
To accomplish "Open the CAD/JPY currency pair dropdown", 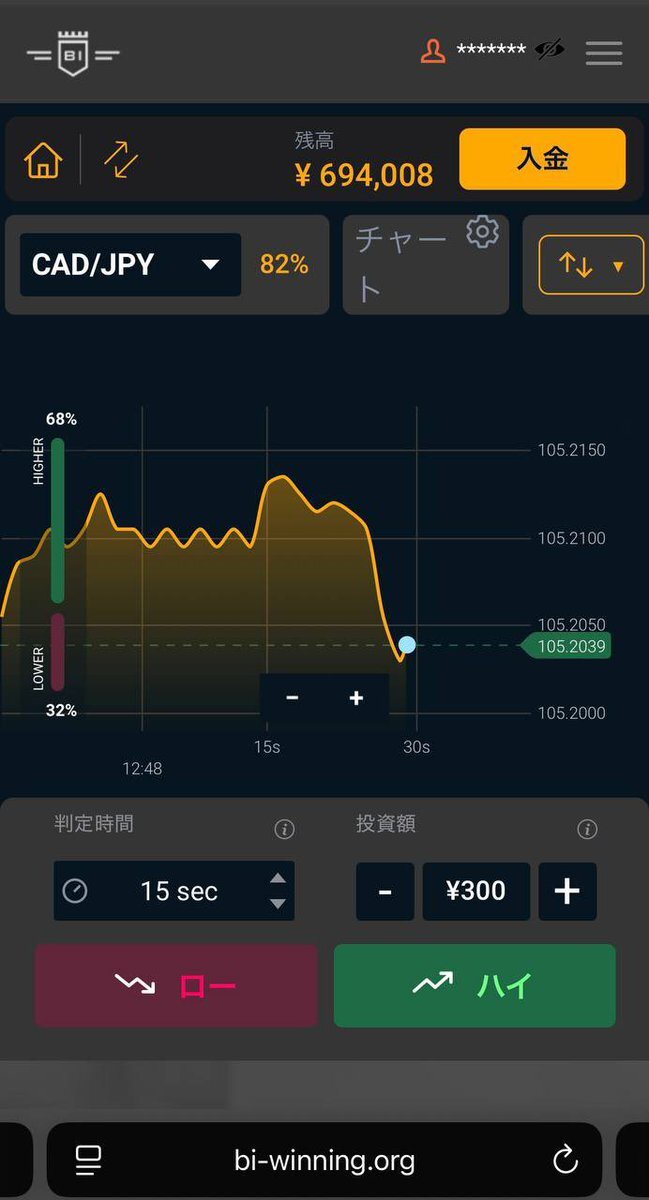I will [x=131, y=265].
